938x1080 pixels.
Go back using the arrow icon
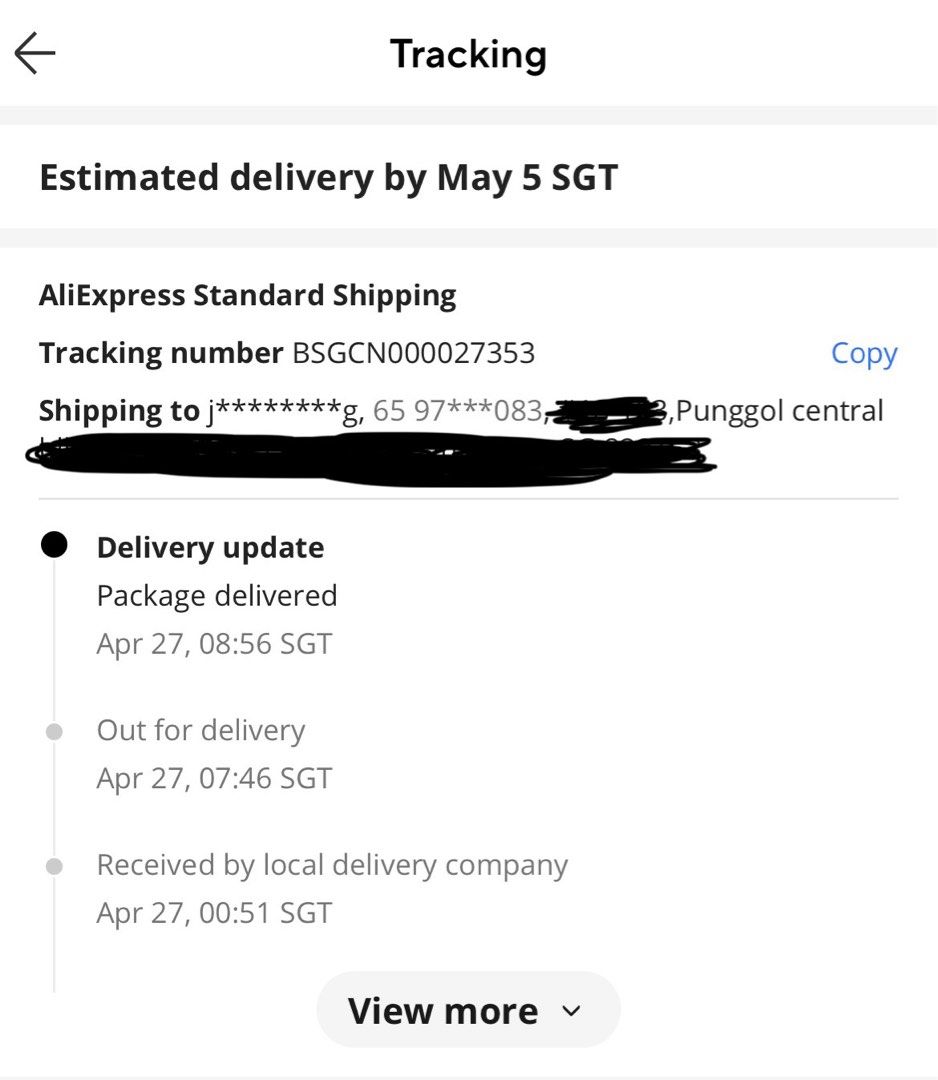click(35, 53)
